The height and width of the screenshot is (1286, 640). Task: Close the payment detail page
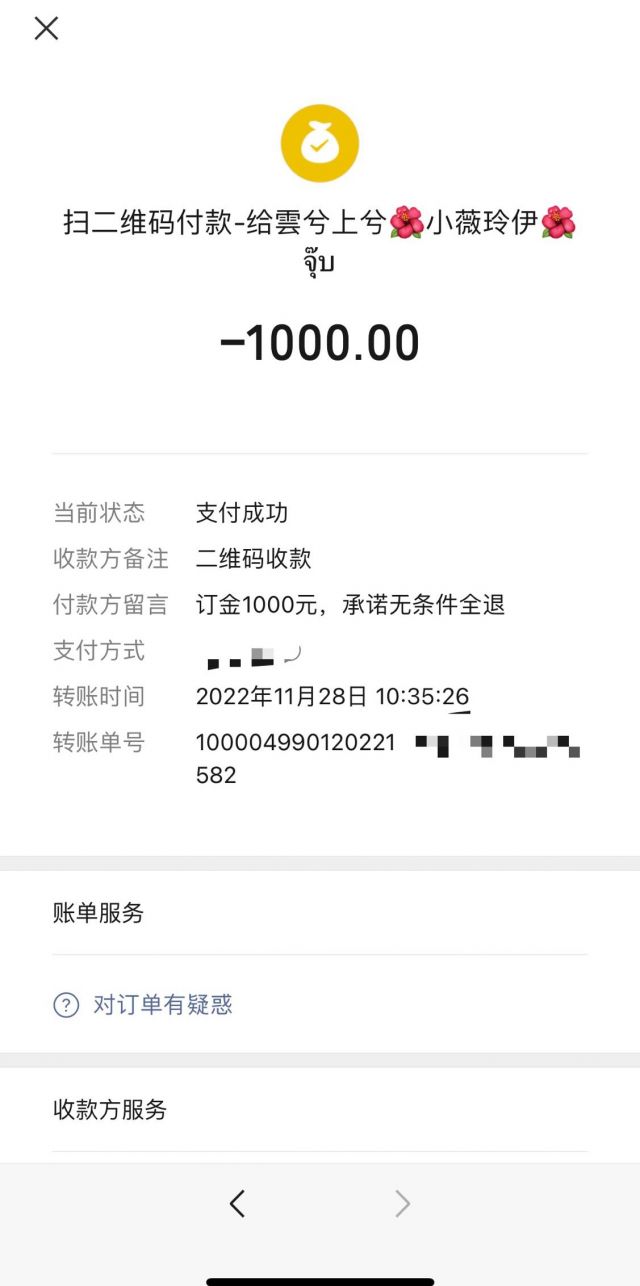point(46,29)
